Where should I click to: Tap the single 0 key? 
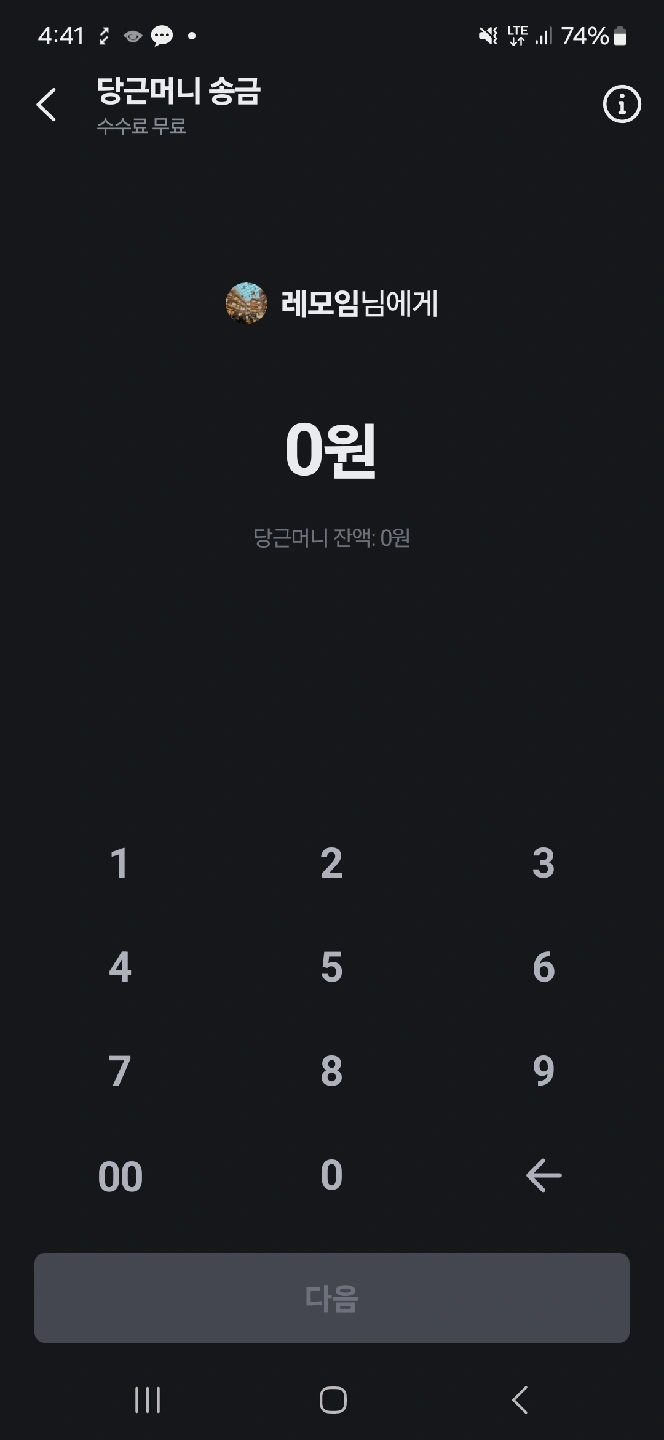tap(332, 1176)
